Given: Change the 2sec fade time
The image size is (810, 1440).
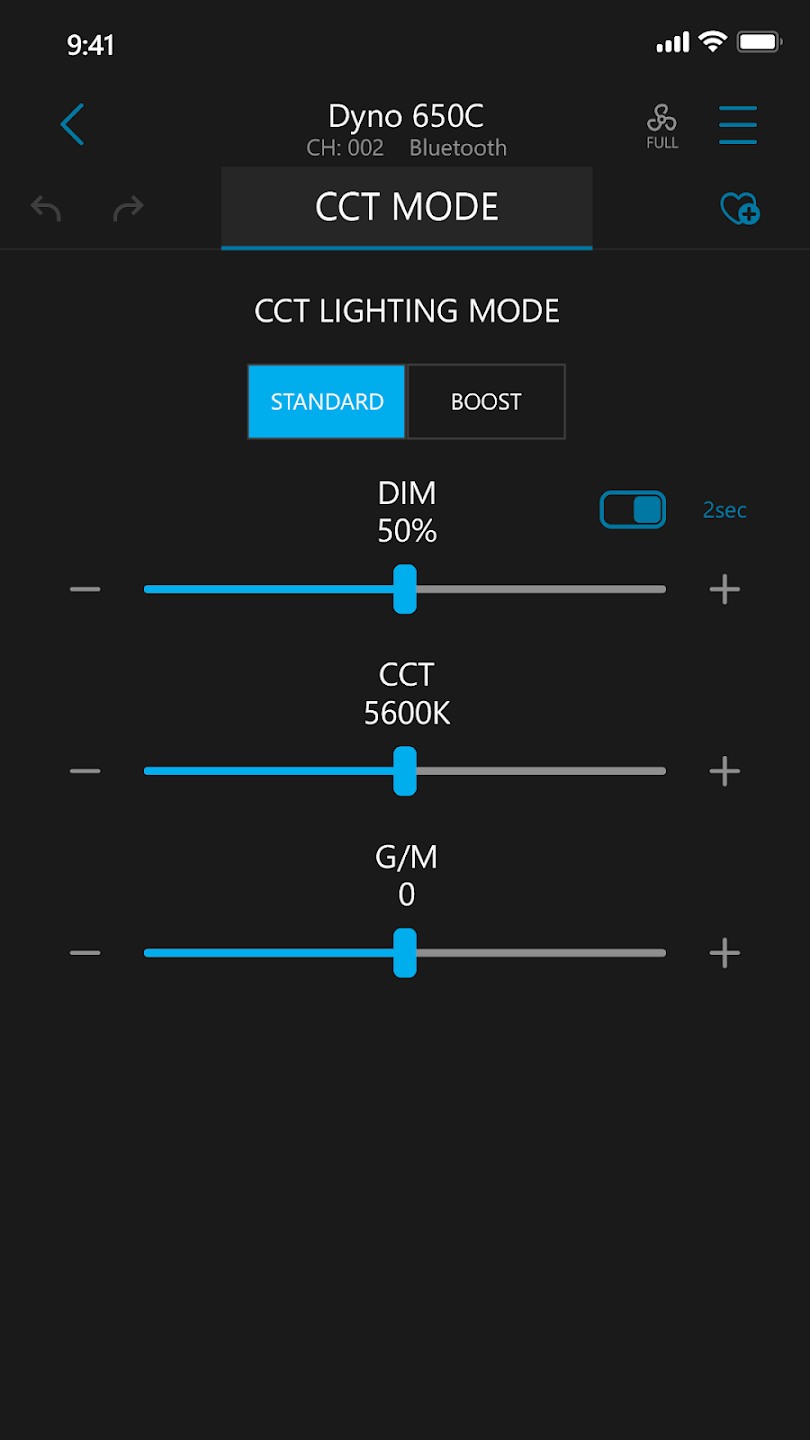Looking at the screenshot, I should pyautogui.click(x=725, y=510).
